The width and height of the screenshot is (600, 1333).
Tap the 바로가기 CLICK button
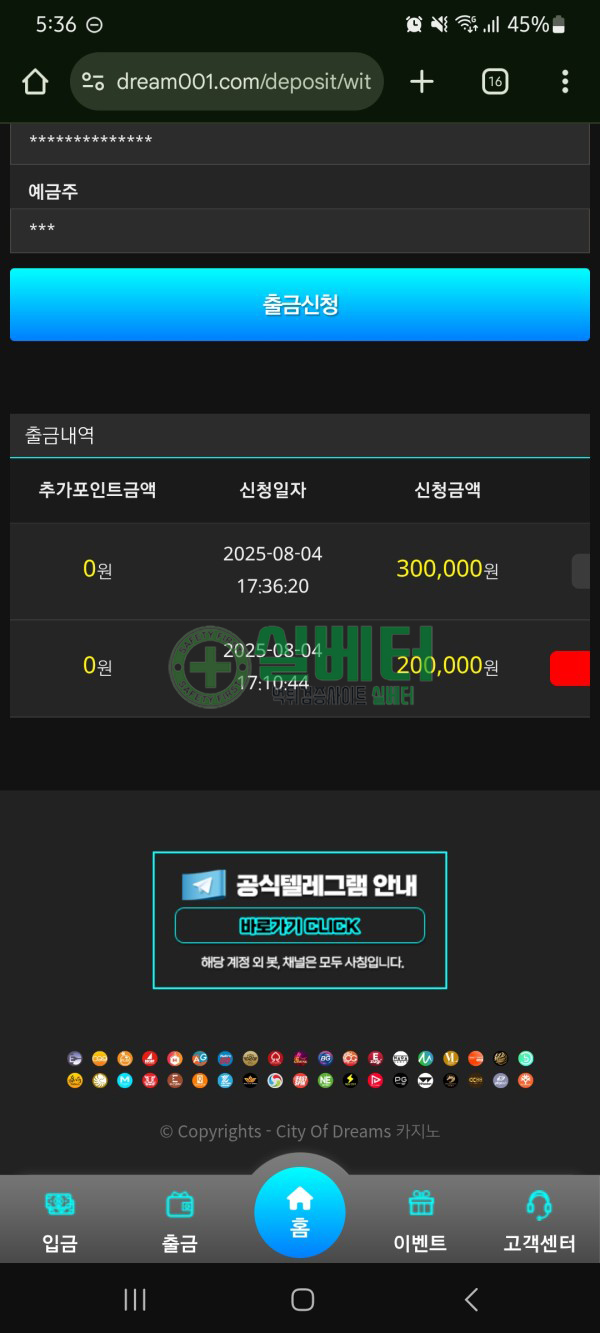pos(299,926)
